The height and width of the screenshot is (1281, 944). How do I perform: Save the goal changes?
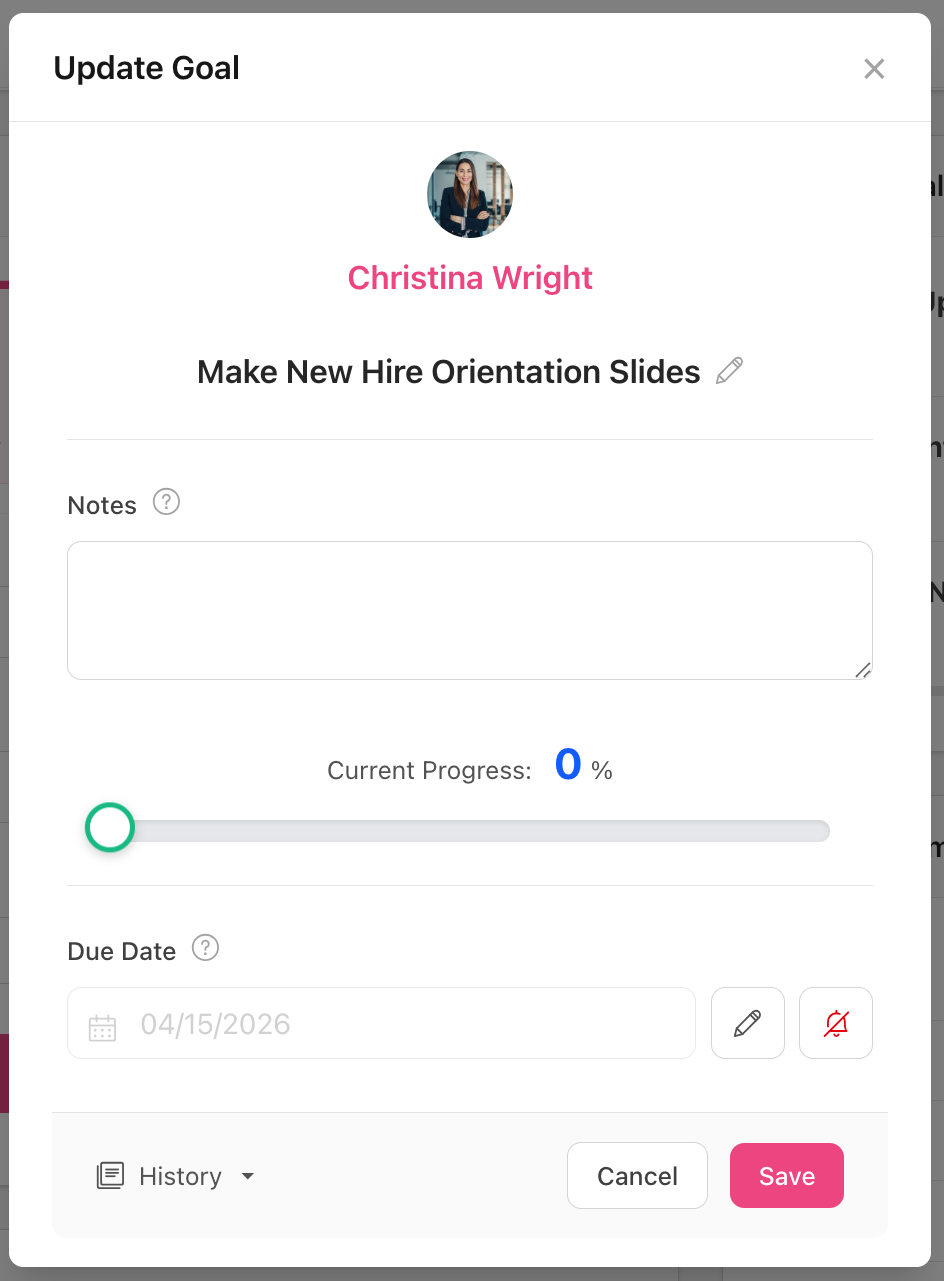pos(786,1176)
